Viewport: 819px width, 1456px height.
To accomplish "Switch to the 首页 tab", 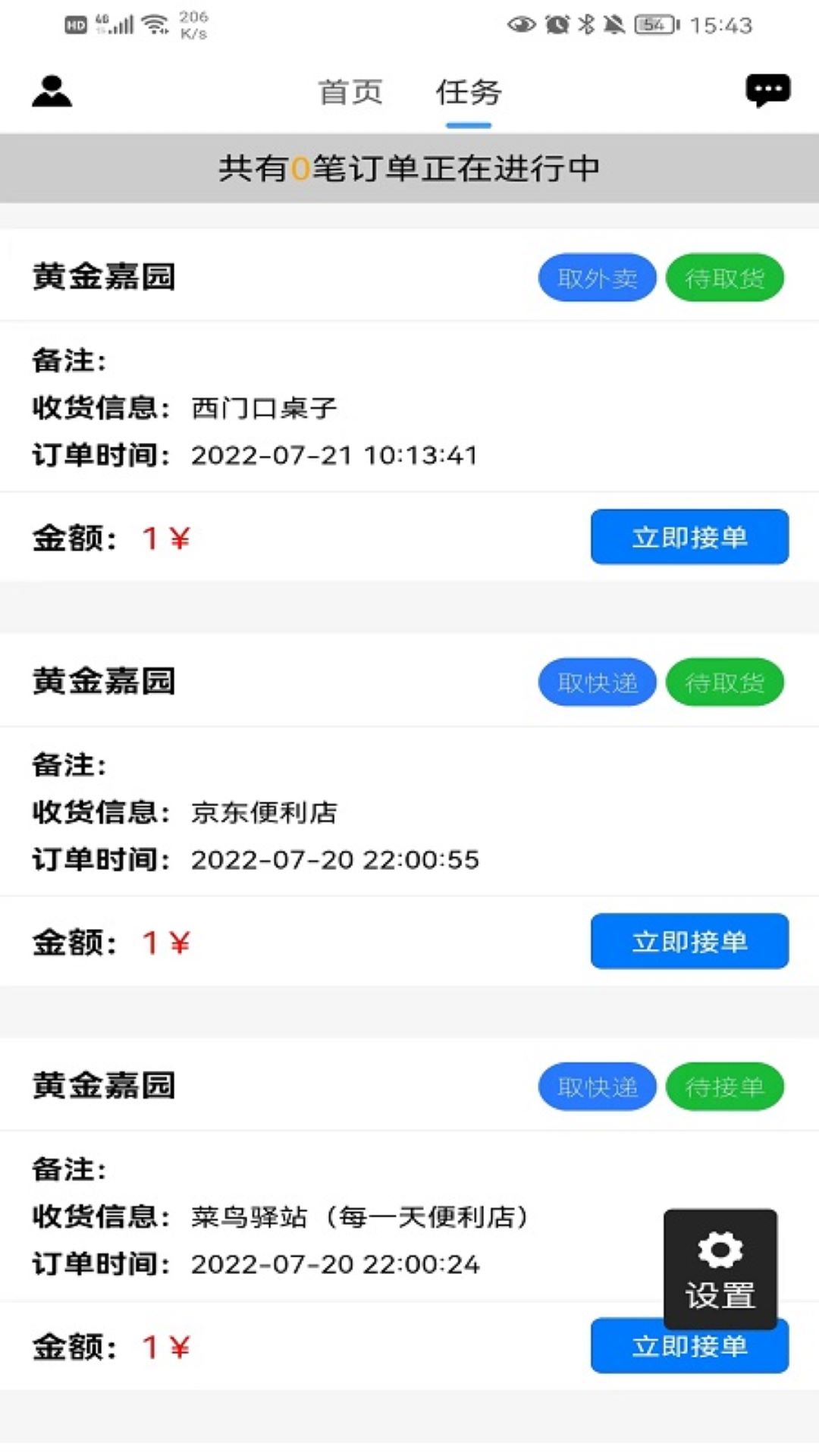I will click(350, 93).
